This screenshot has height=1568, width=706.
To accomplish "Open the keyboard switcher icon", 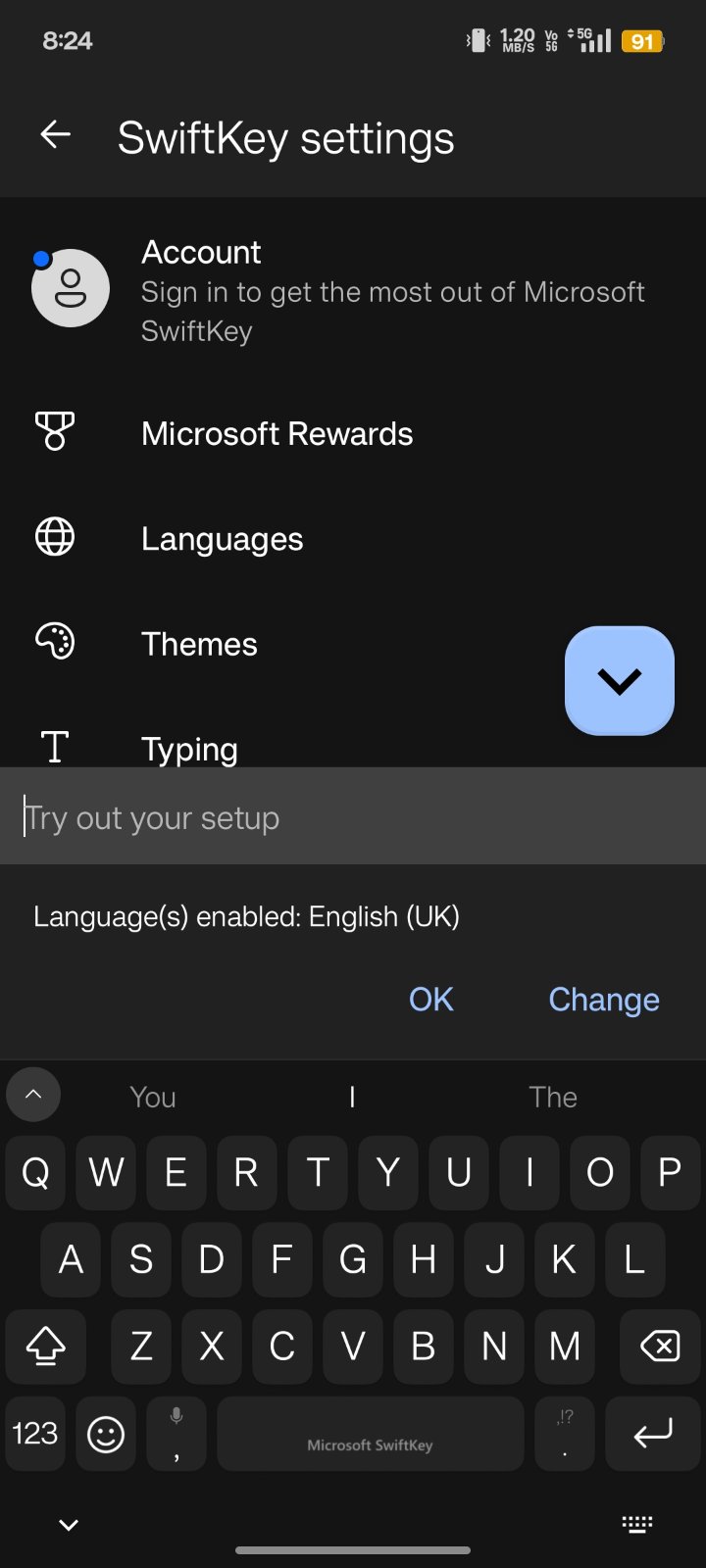I will point(637,1524).
